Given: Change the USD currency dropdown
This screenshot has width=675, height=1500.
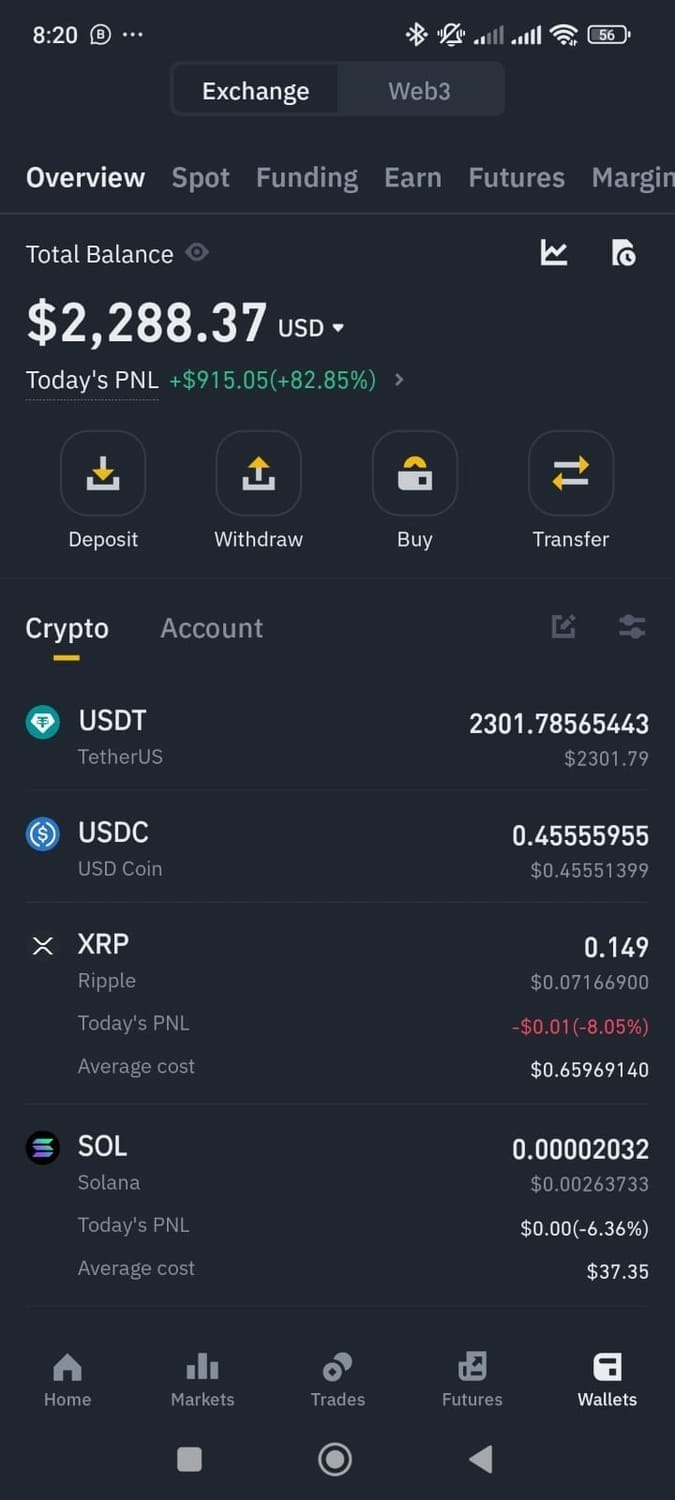Looking at the screenshot, I should coord(311,327).
